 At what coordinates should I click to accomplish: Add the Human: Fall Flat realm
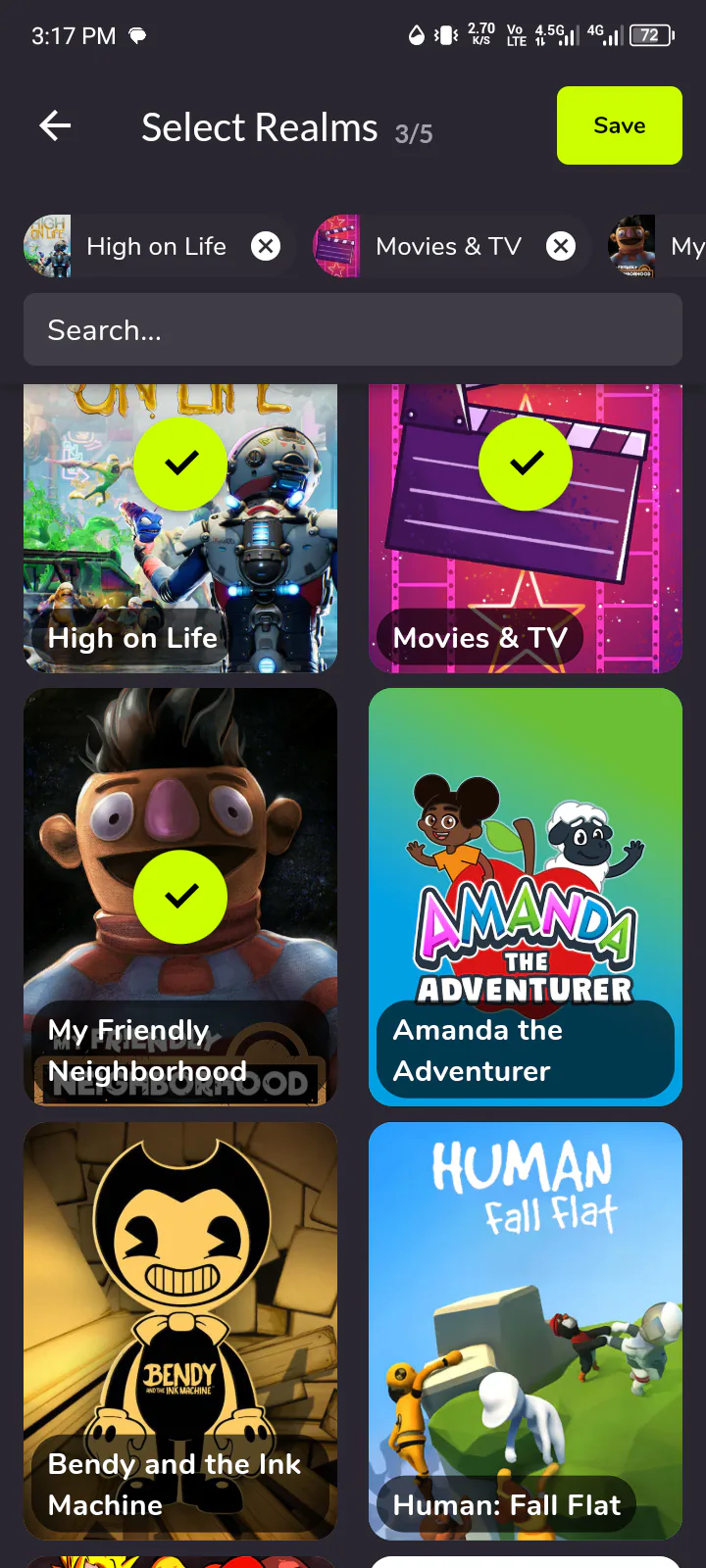click(526, 1330)
